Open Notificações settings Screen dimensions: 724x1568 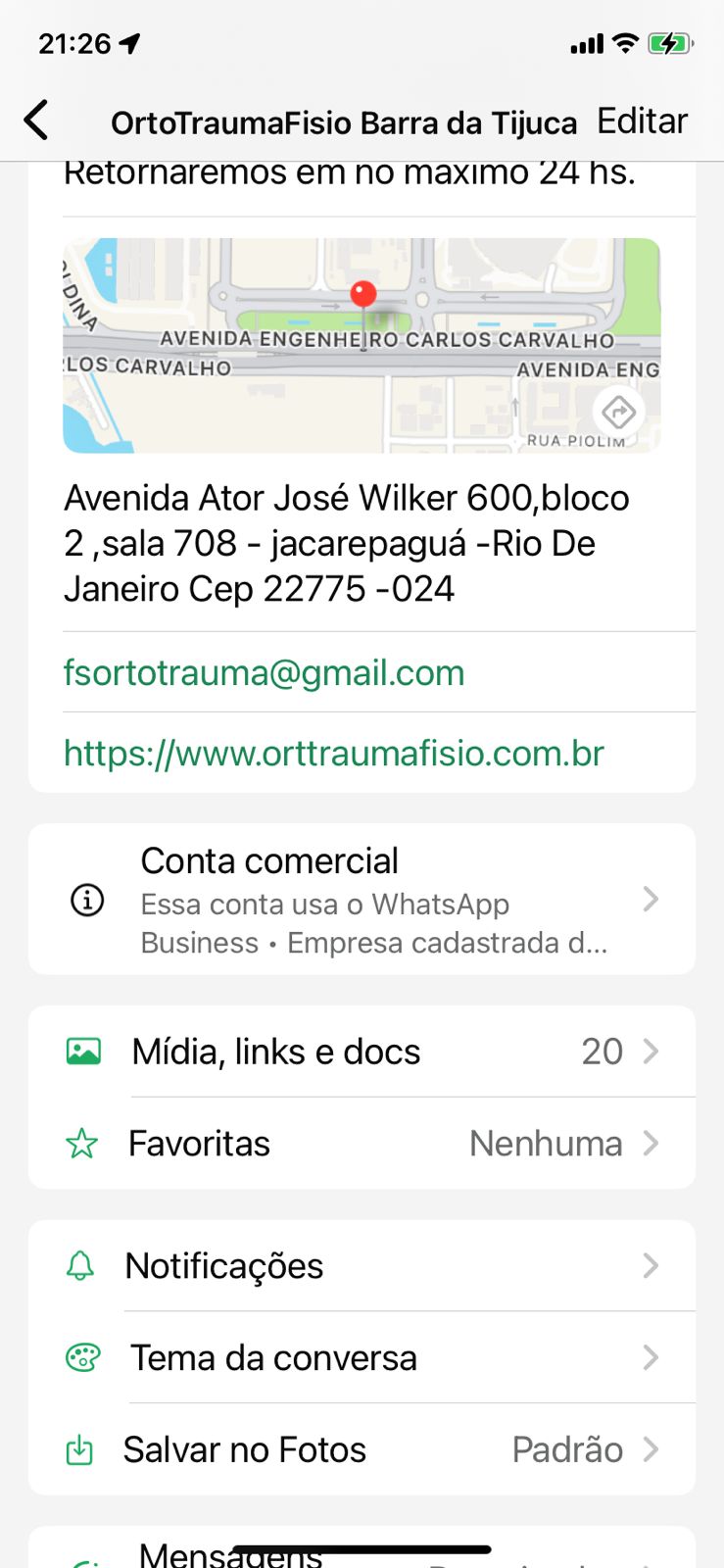coord(362,1266)
